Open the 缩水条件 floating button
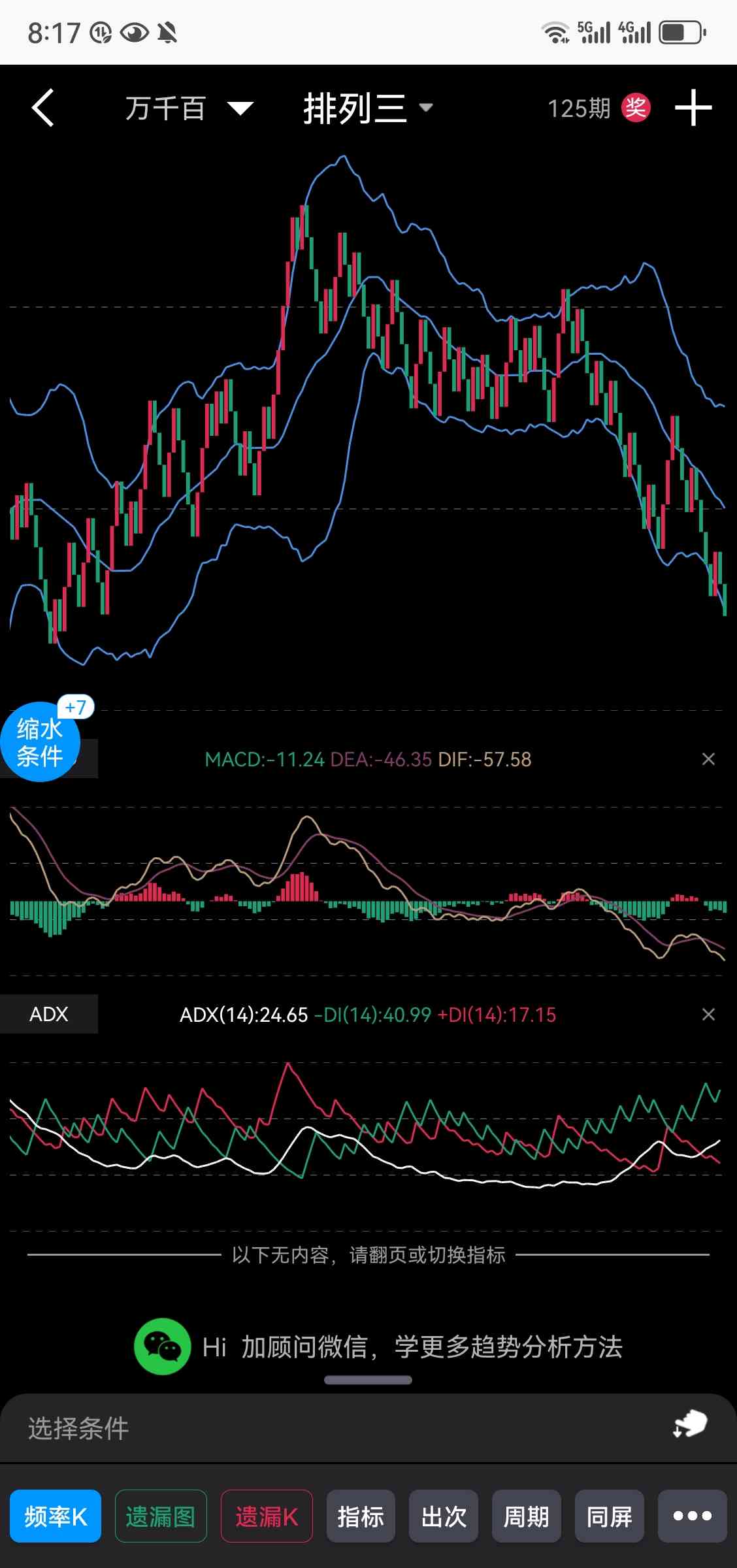The height and width of the screenshot is (1568, 737). point(41,742)
